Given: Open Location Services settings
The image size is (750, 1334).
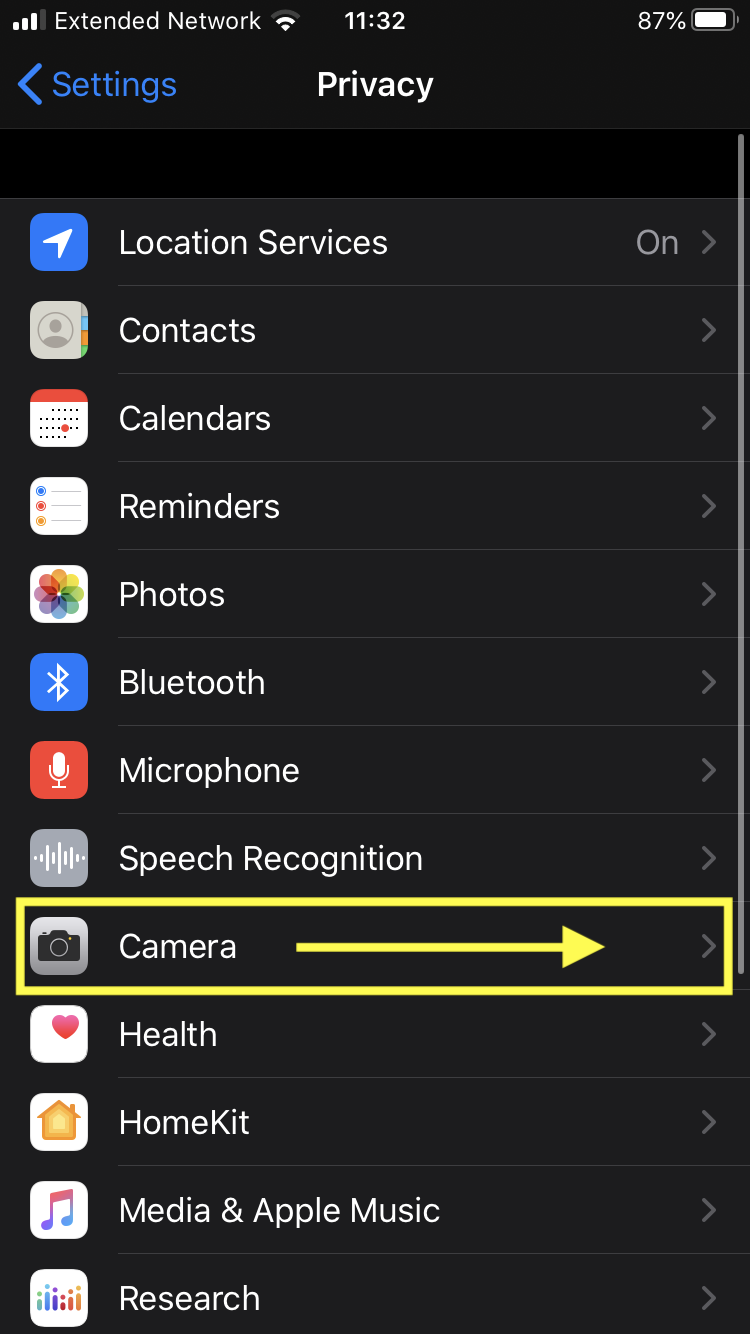Looking at the screenshot, I should [x=375, y=242].
